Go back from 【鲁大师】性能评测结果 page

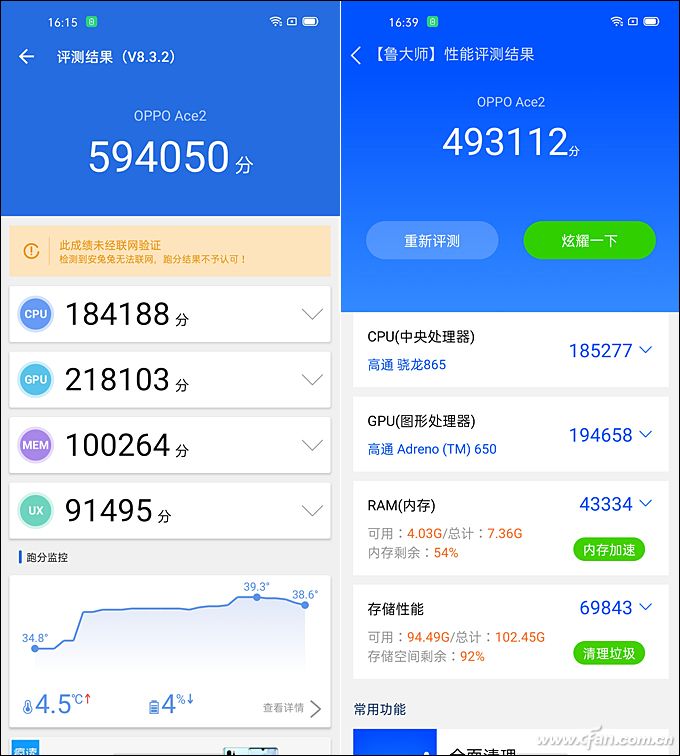(356, 55)
